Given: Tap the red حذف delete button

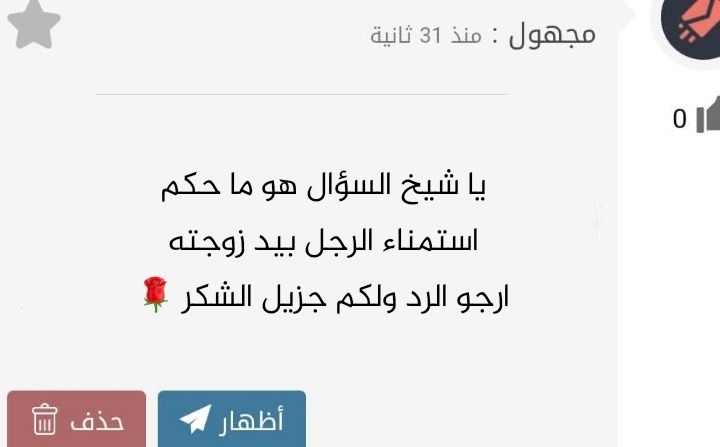Looking at the screenshot, I should point(76,420).
